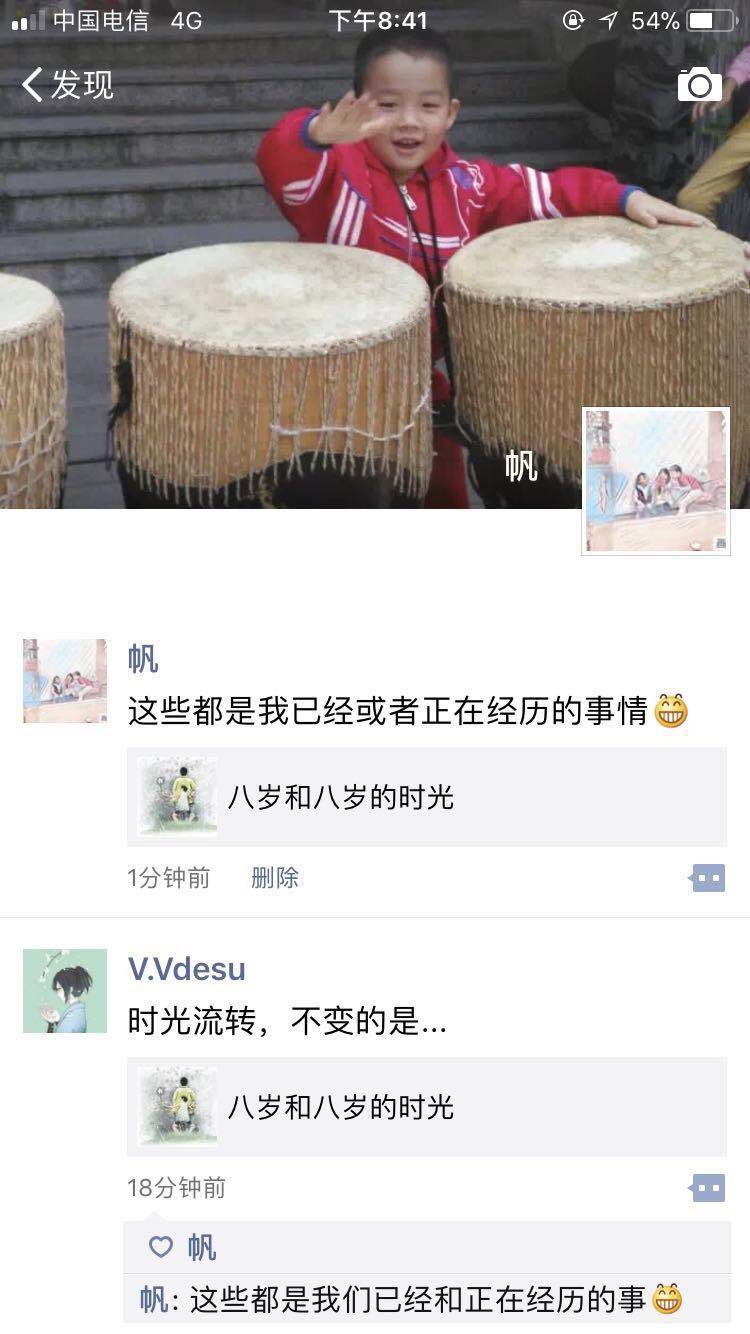Open V.Vdesu's avatar
750x1334 pixels.
click(65, 991)
